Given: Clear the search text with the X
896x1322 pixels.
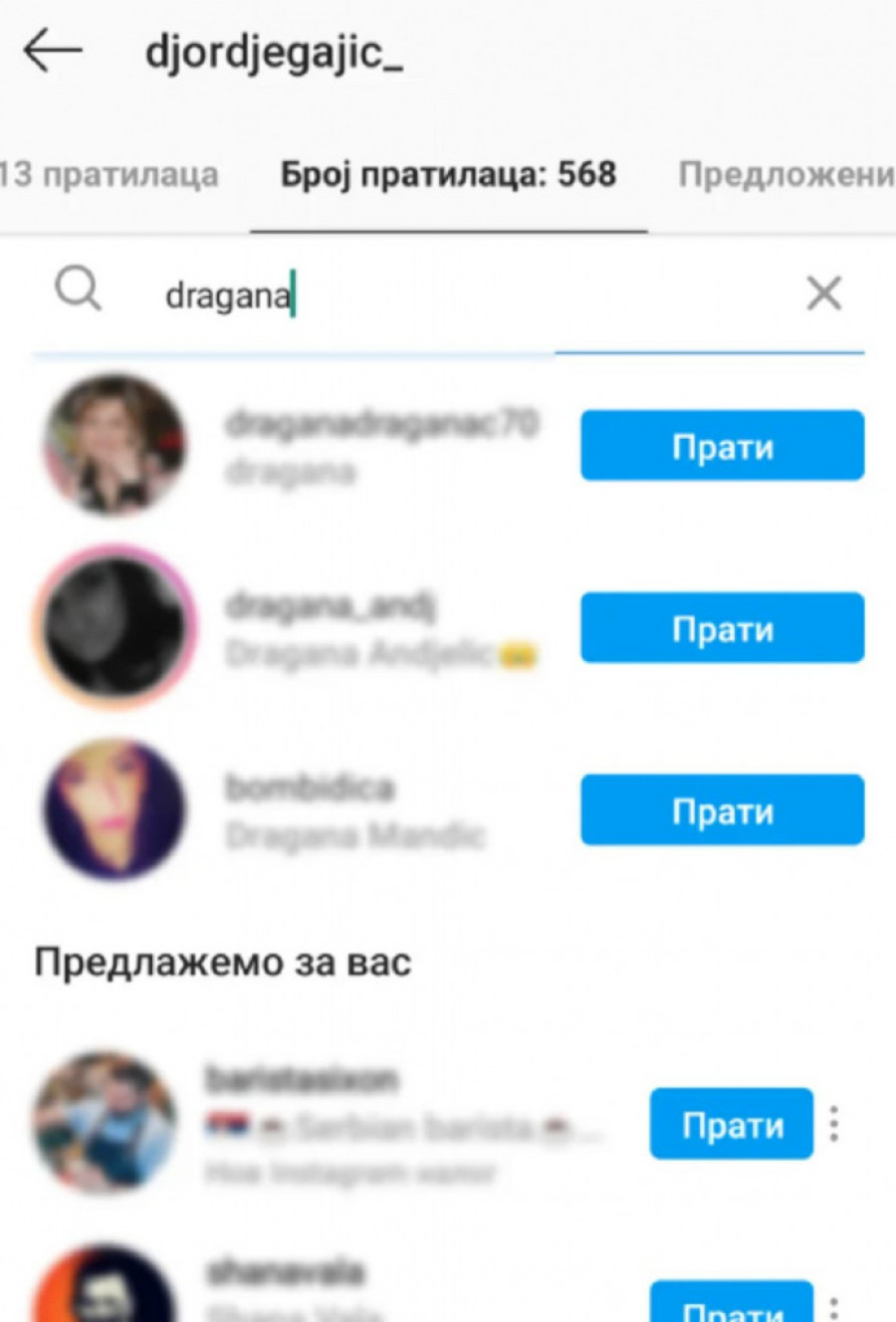Looking at the screenshot, I should (823, 294).
